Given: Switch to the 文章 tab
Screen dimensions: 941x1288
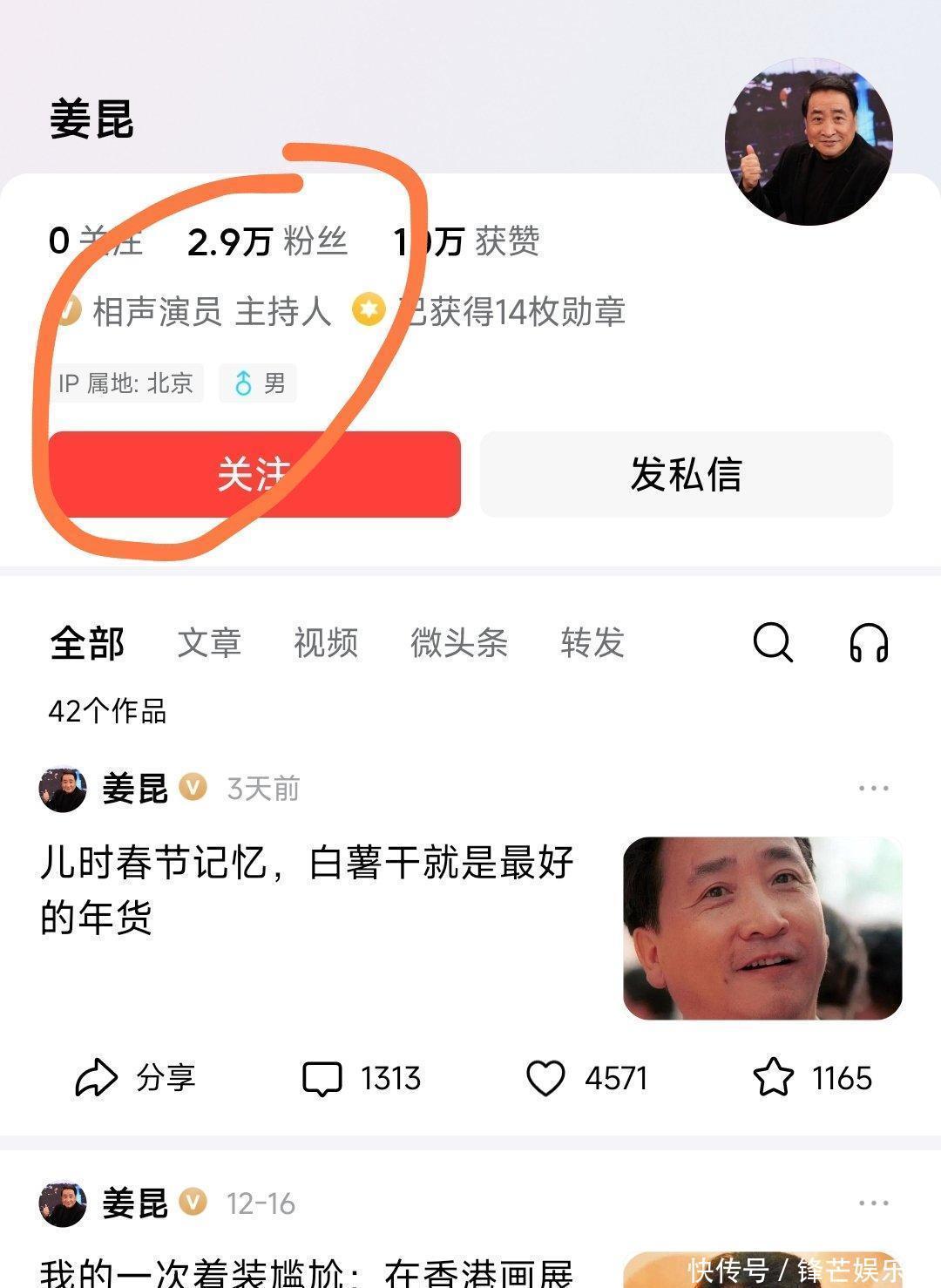Looking at the screenshot, I should pos(209,643).
